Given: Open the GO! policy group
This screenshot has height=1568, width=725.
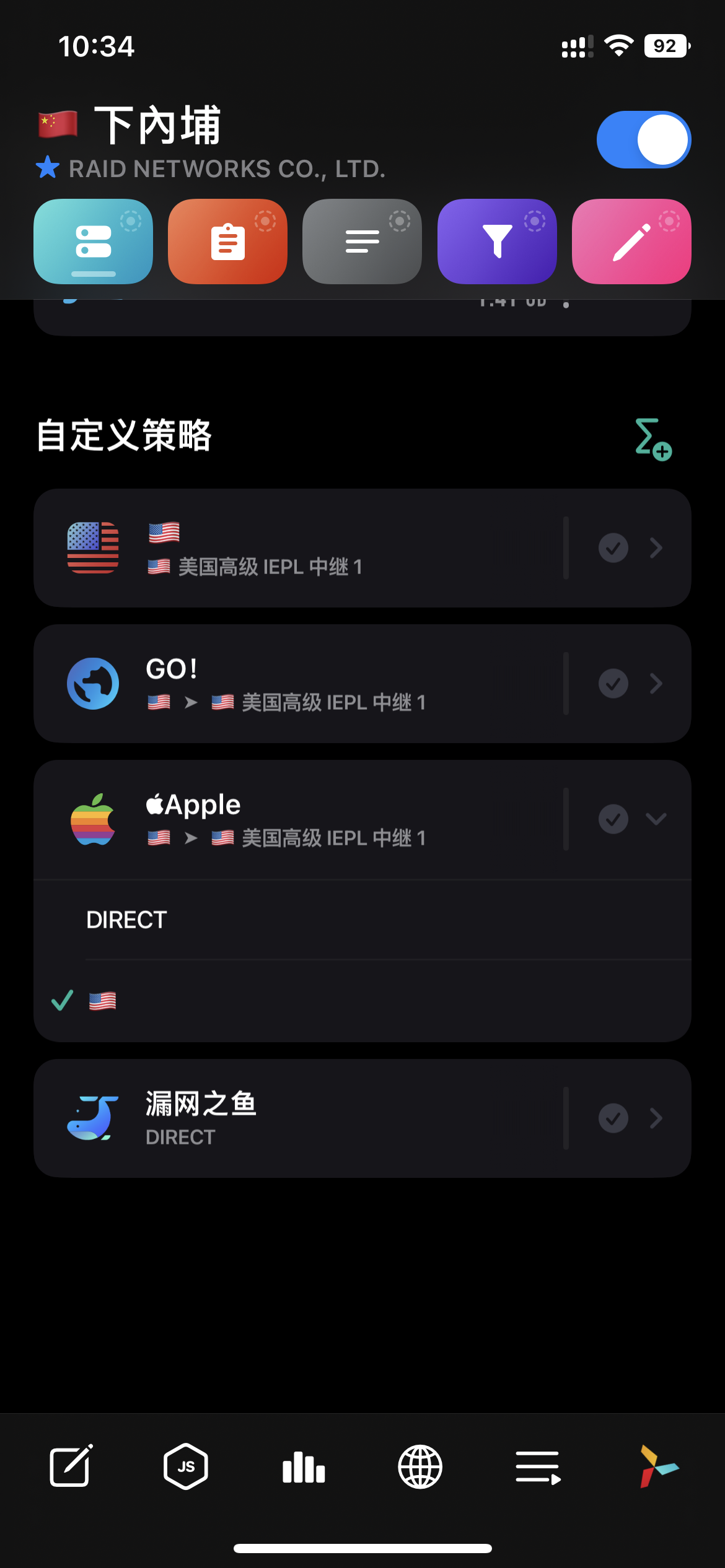Looking at the screenshot, I should [362, 684].
